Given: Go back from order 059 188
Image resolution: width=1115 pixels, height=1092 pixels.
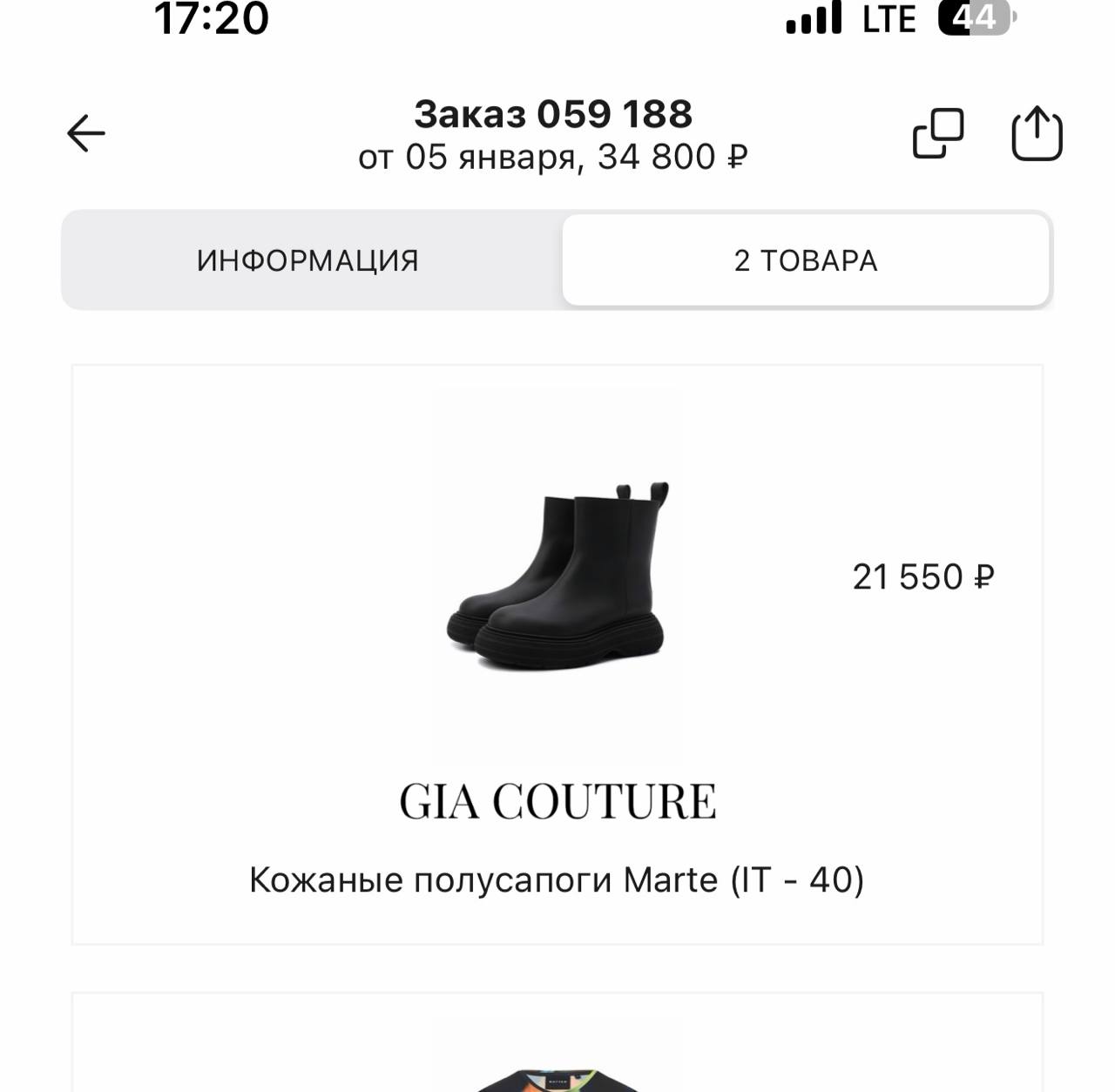Looking at the screenshot, I should coord(86,133).
